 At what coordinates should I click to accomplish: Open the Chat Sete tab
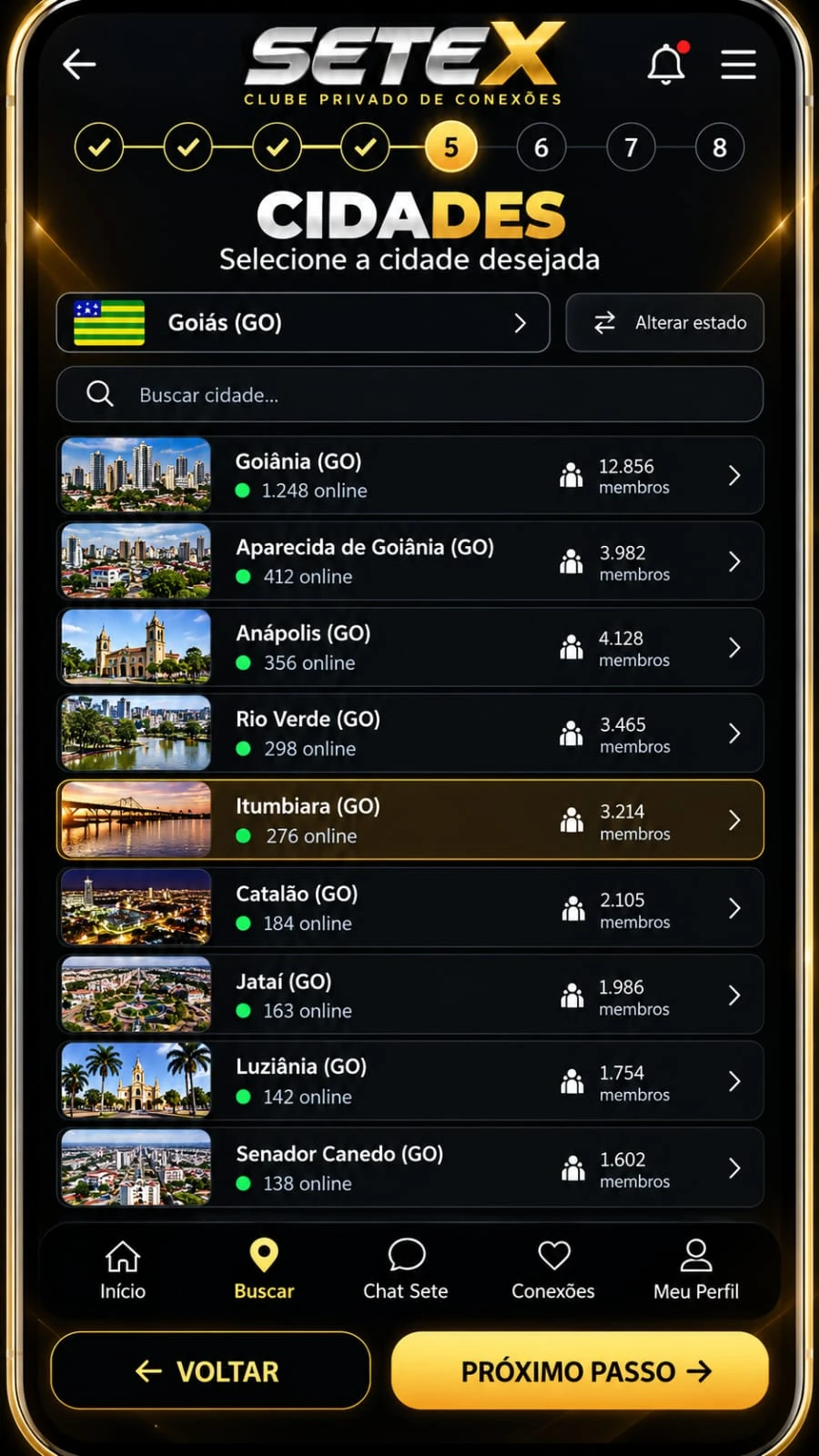(406, 1270)
